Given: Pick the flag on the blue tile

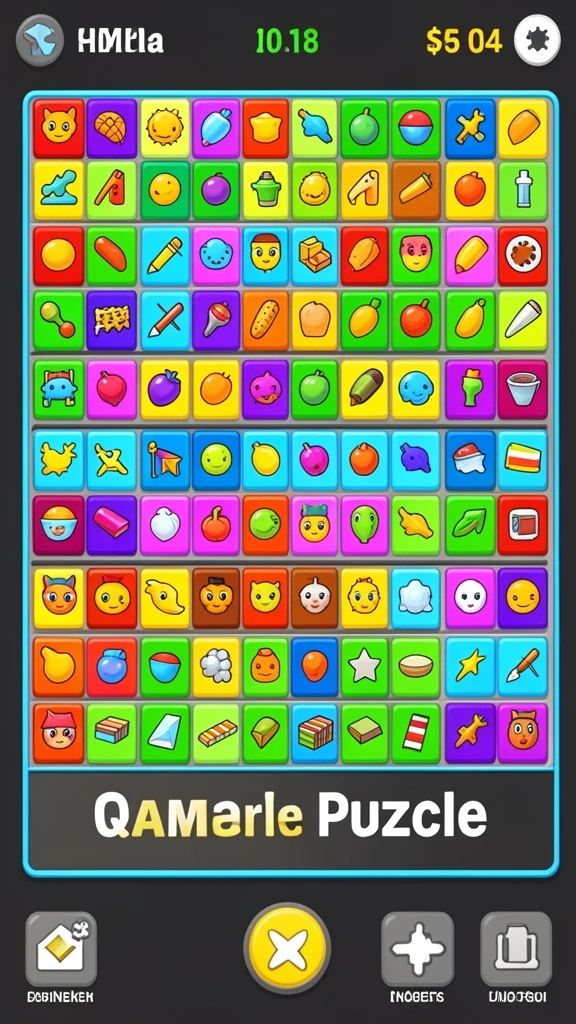Looking at the screenshot, I should coord(165,460).
